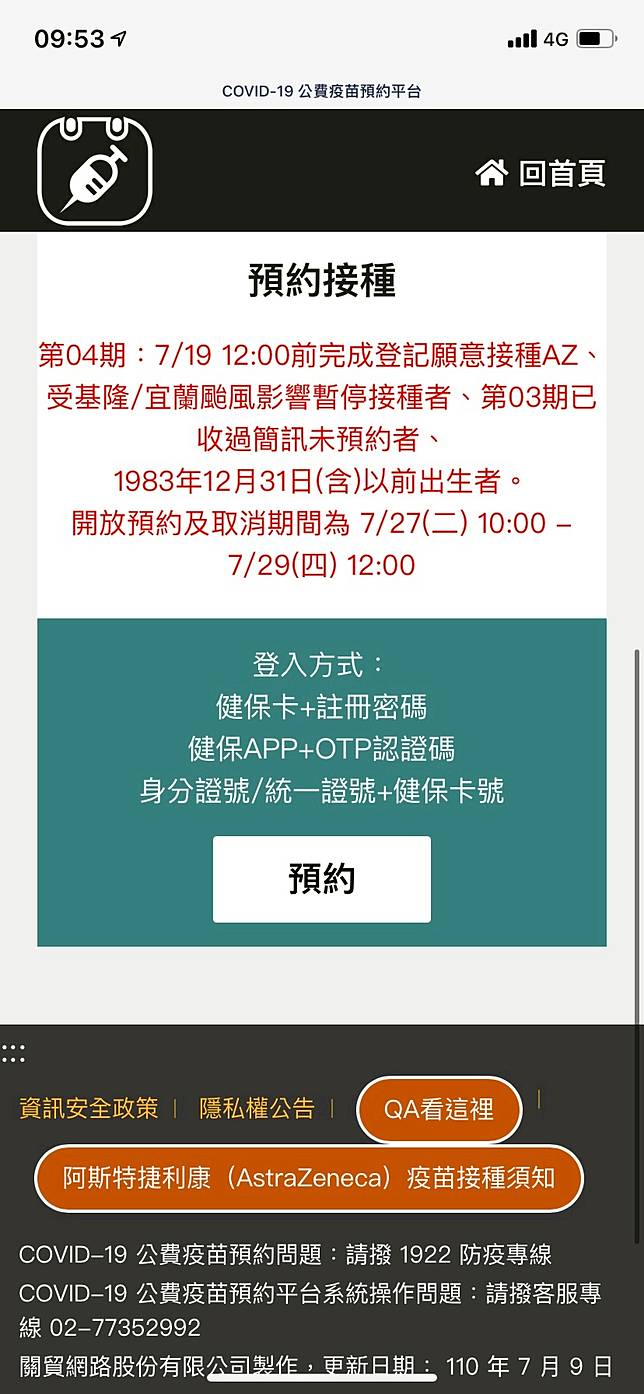Viewport: 644px width, 1394px height.
Task: Tap the vaccine calendar logo icon
Action: (x=95, y=170)
